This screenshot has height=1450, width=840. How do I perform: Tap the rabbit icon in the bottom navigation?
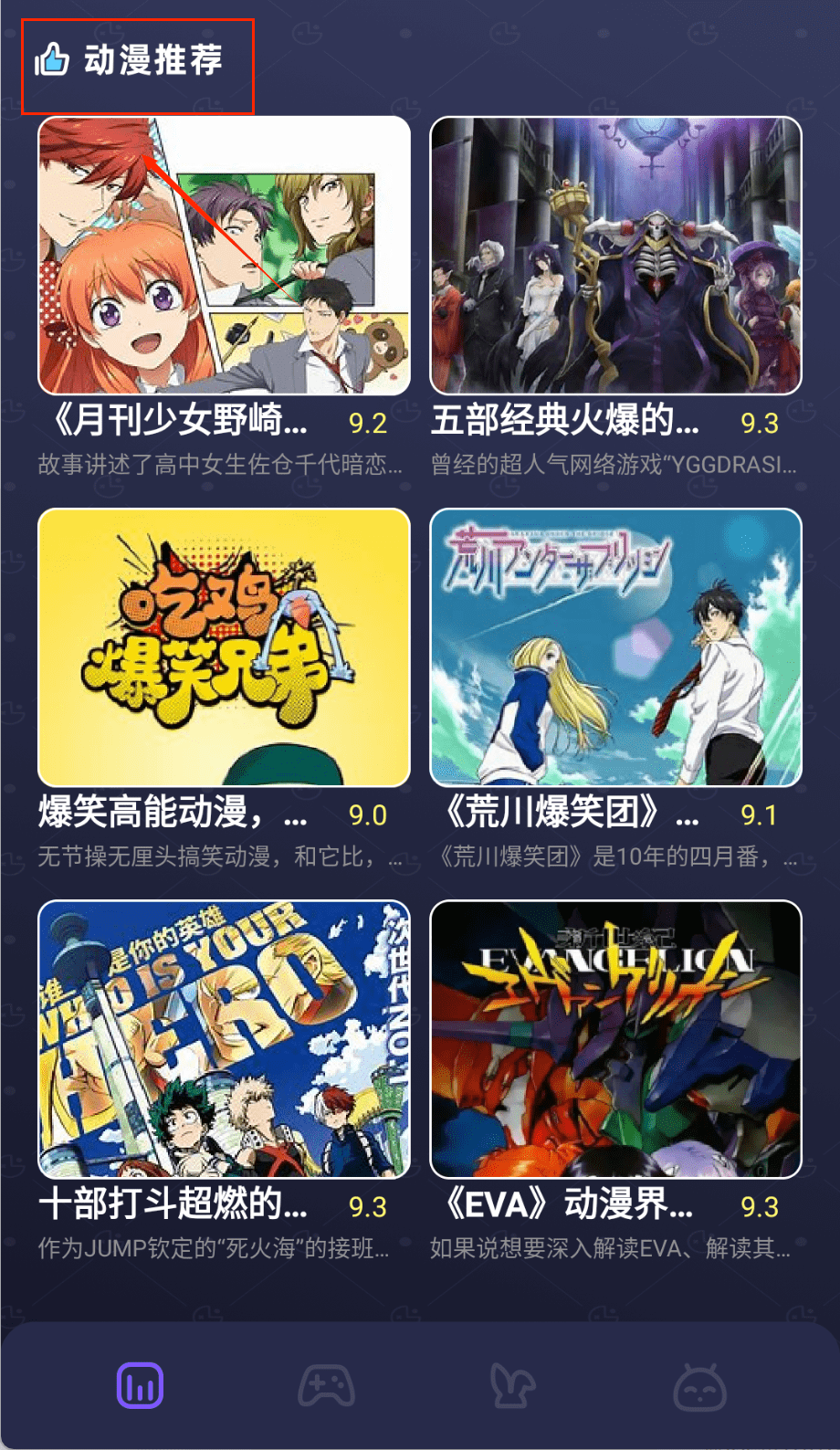[x=513, y=1384]
